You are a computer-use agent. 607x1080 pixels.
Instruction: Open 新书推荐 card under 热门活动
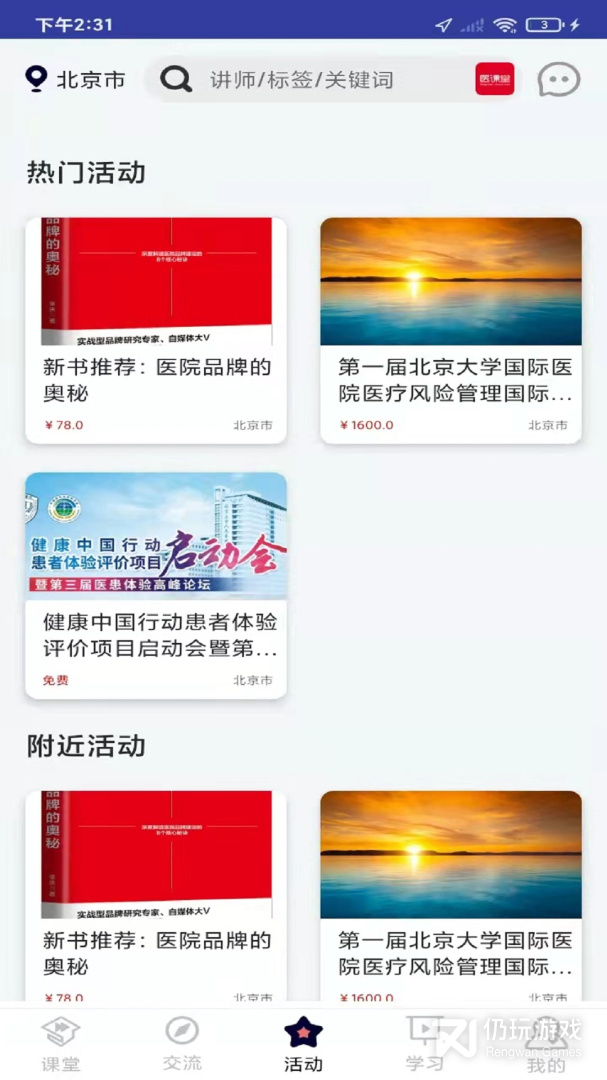(156, 330)
